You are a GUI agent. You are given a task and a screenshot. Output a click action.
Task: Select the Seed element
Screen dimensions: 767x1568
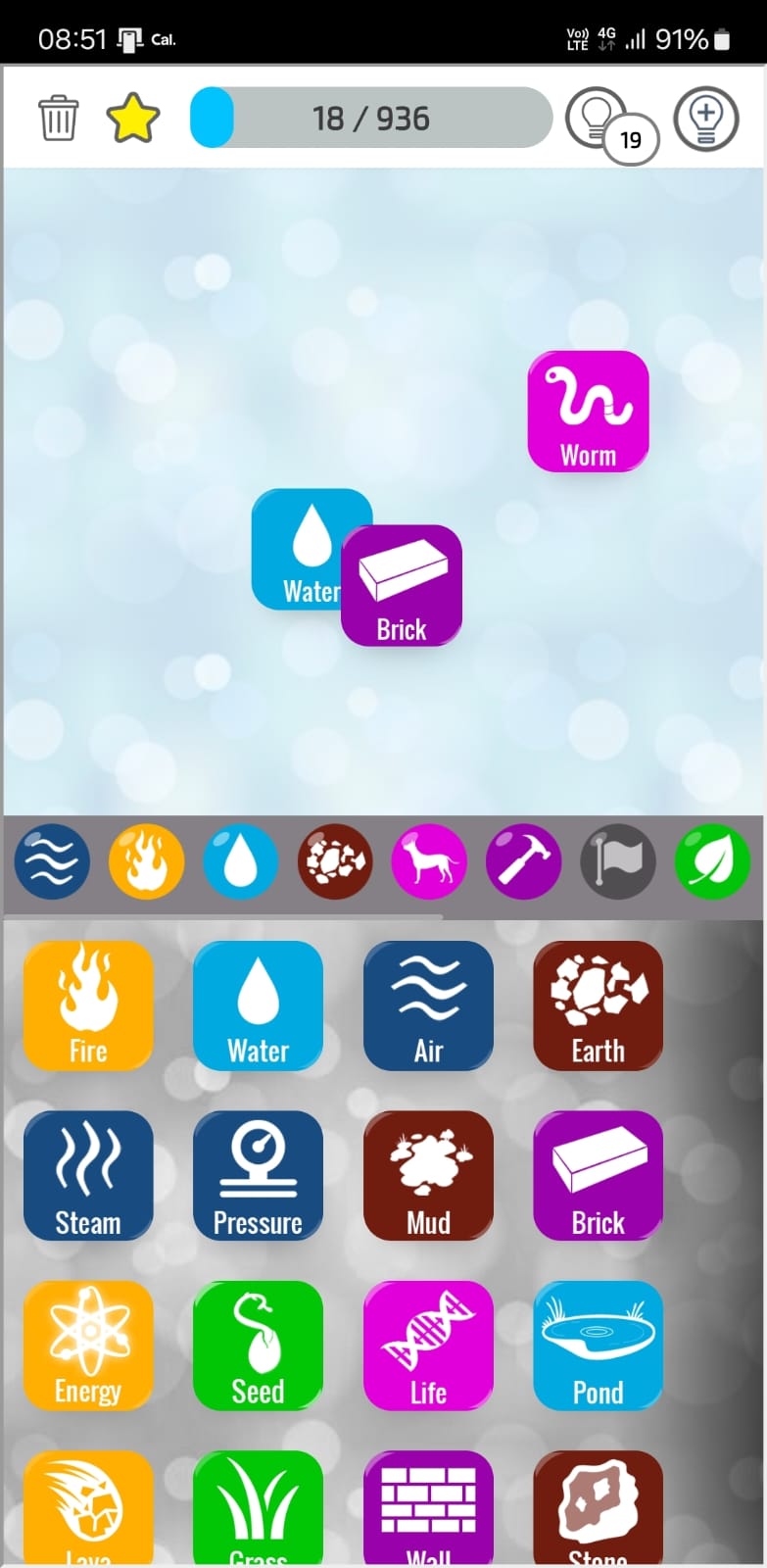click(258, 1346)
